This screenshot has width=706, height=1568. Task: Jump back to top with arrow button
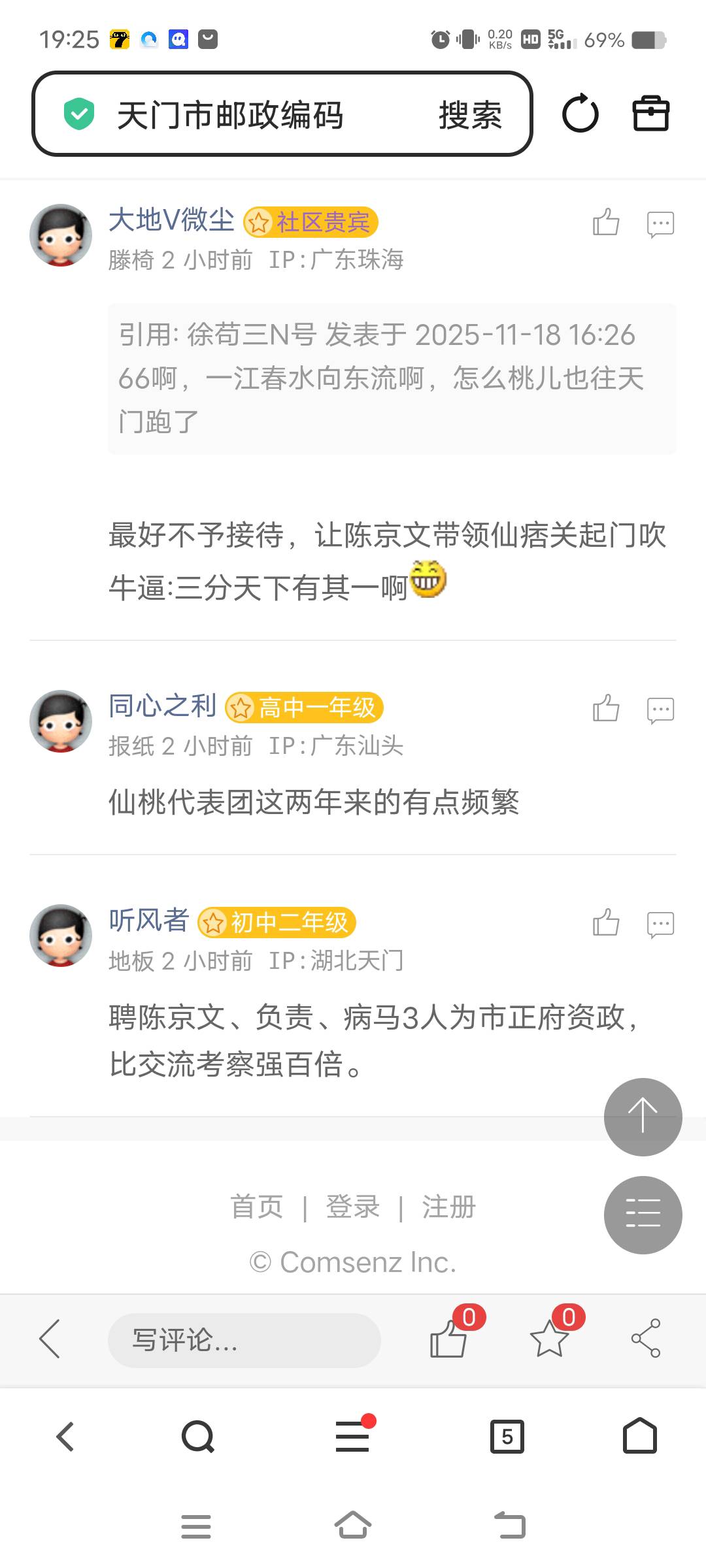643,1117
